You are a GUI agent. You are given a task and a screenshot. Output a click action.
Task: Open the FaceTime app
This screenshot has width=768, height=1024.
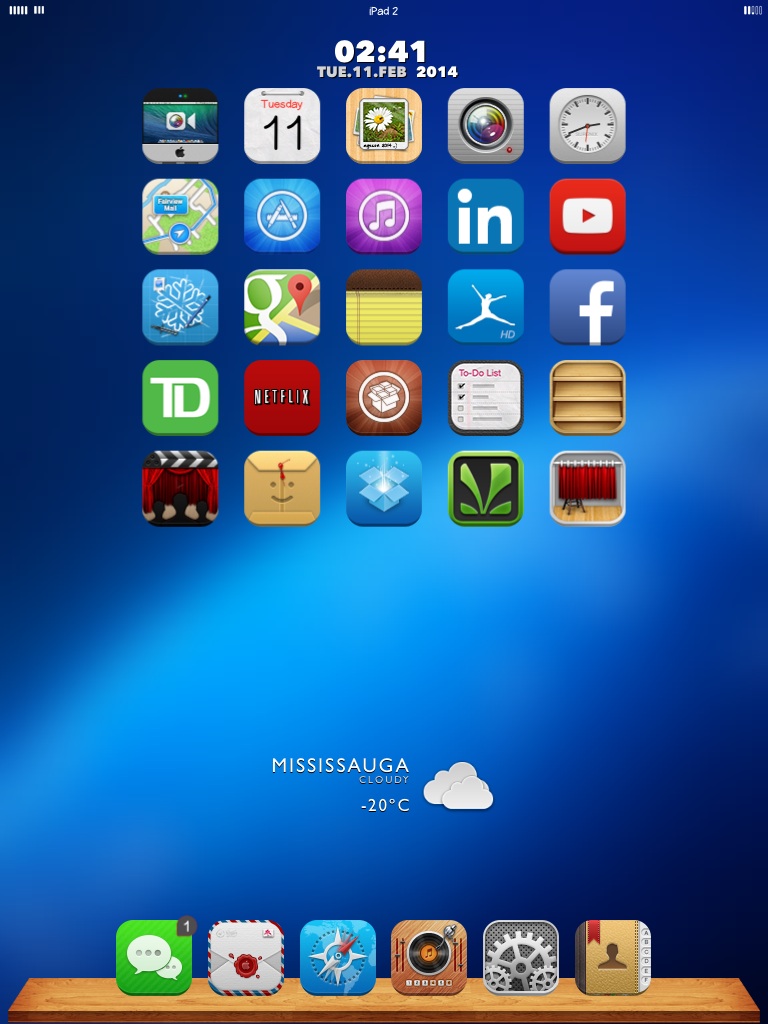click(x=180, y=126)
